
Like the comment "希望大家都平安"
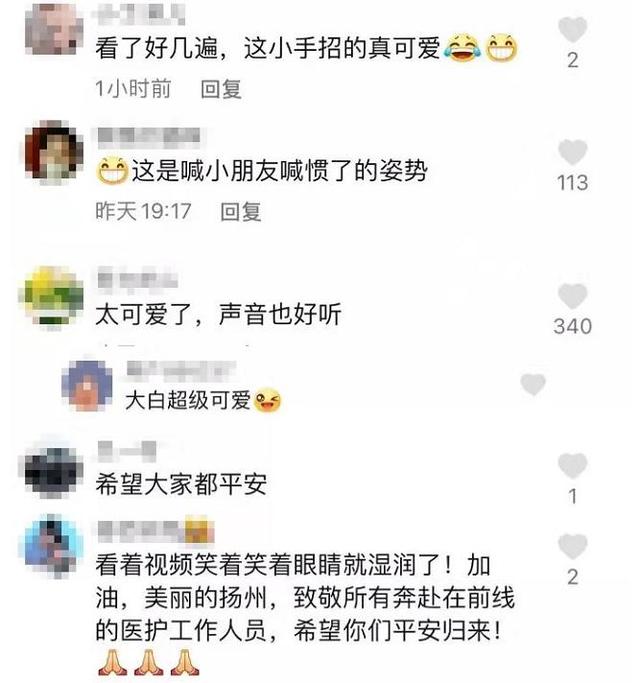572,465
